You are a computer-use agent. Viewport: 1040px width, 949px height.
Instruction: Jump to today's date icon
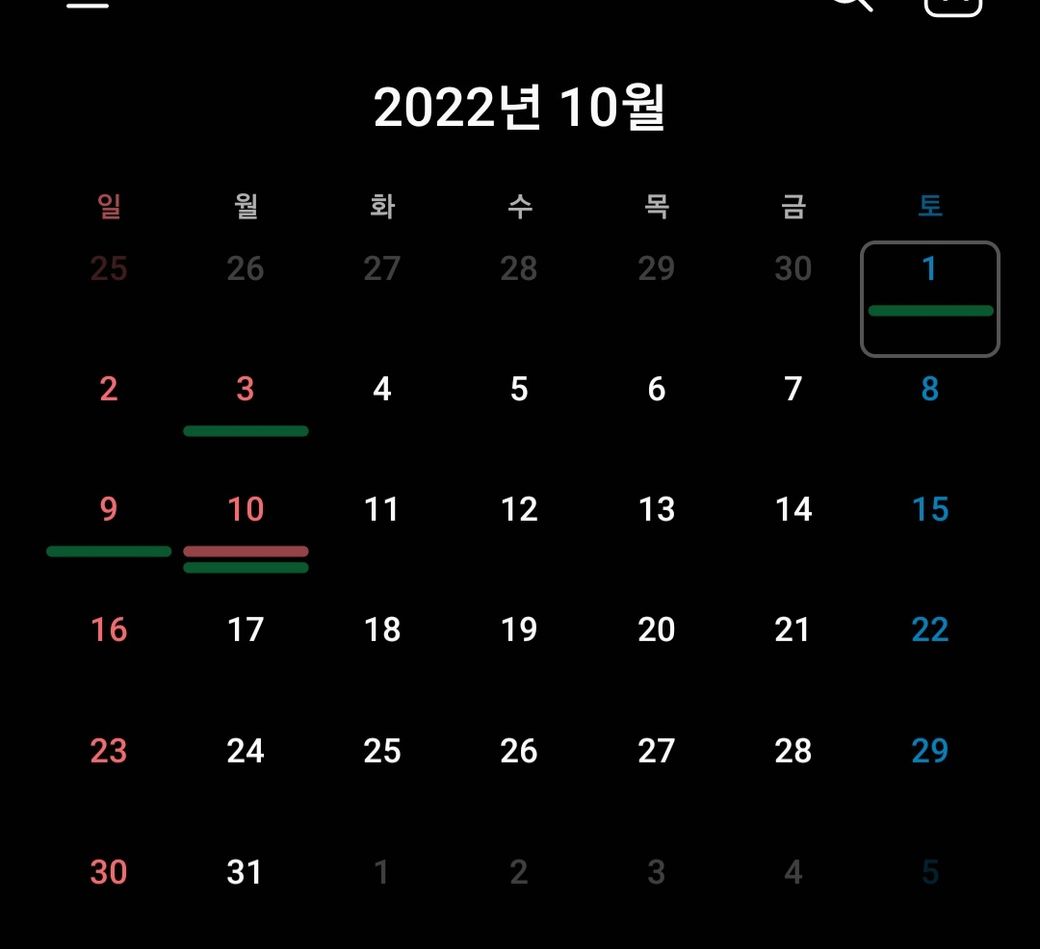click(x=952, y=5)
